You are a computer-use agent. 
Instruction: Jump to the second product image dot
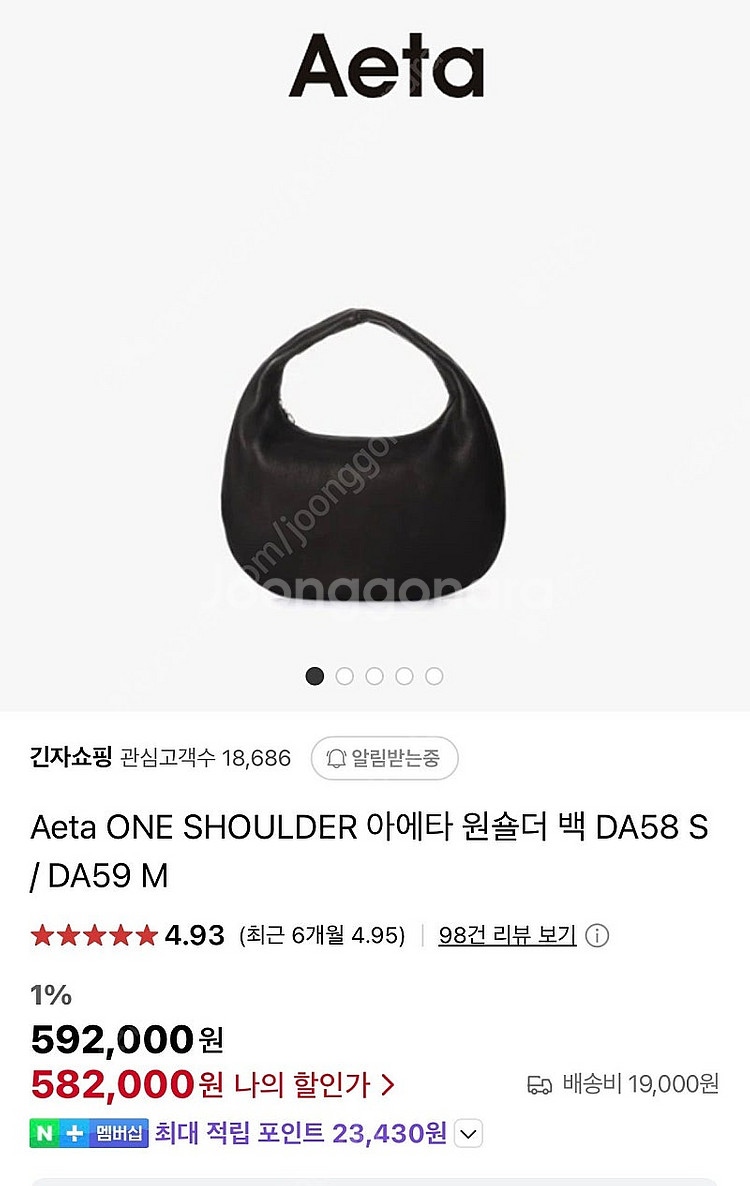(x=345, y=676)
